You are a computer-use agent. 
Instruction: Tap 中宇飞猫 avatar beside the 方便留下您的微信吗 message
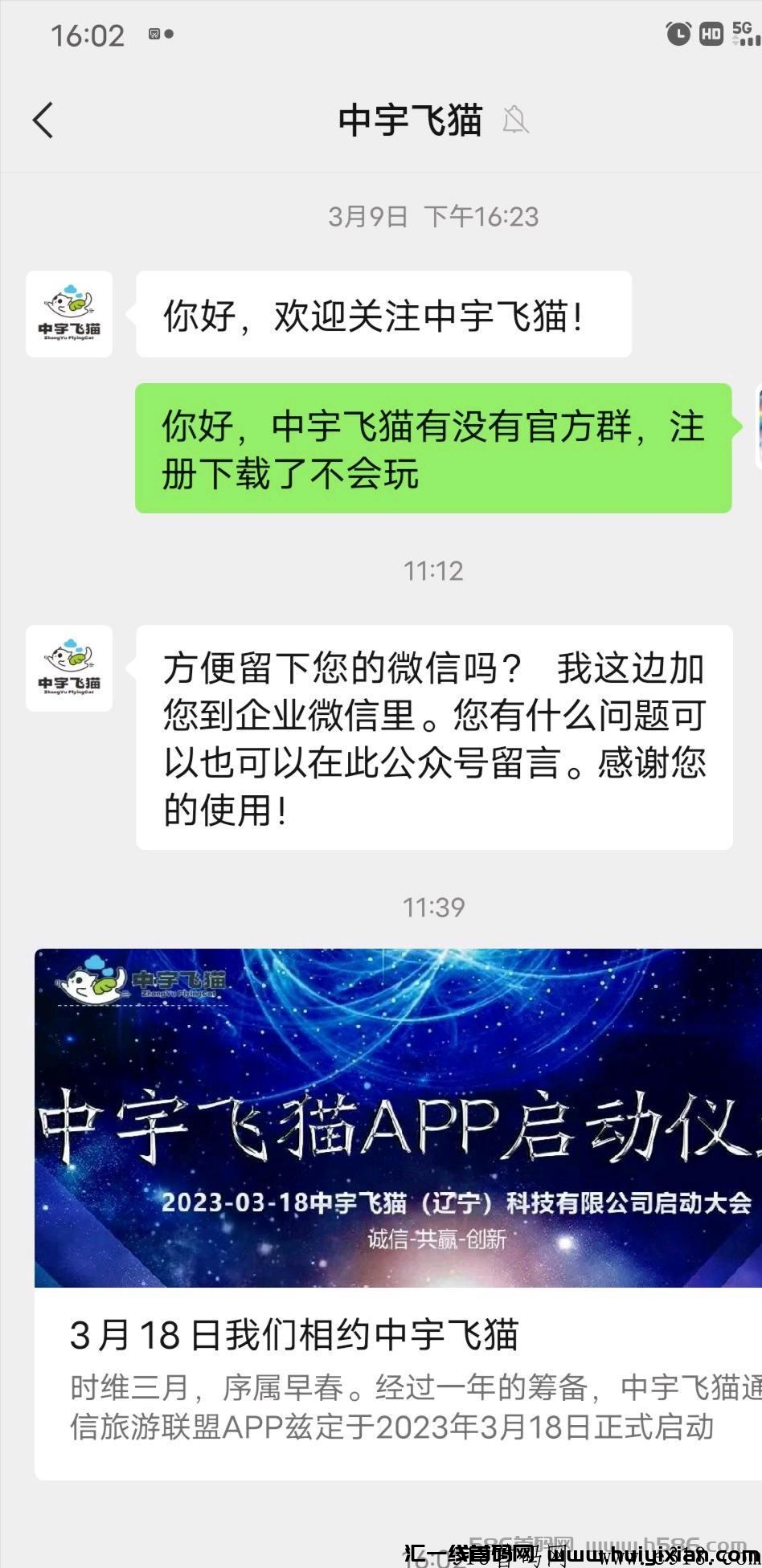[69, 668]
